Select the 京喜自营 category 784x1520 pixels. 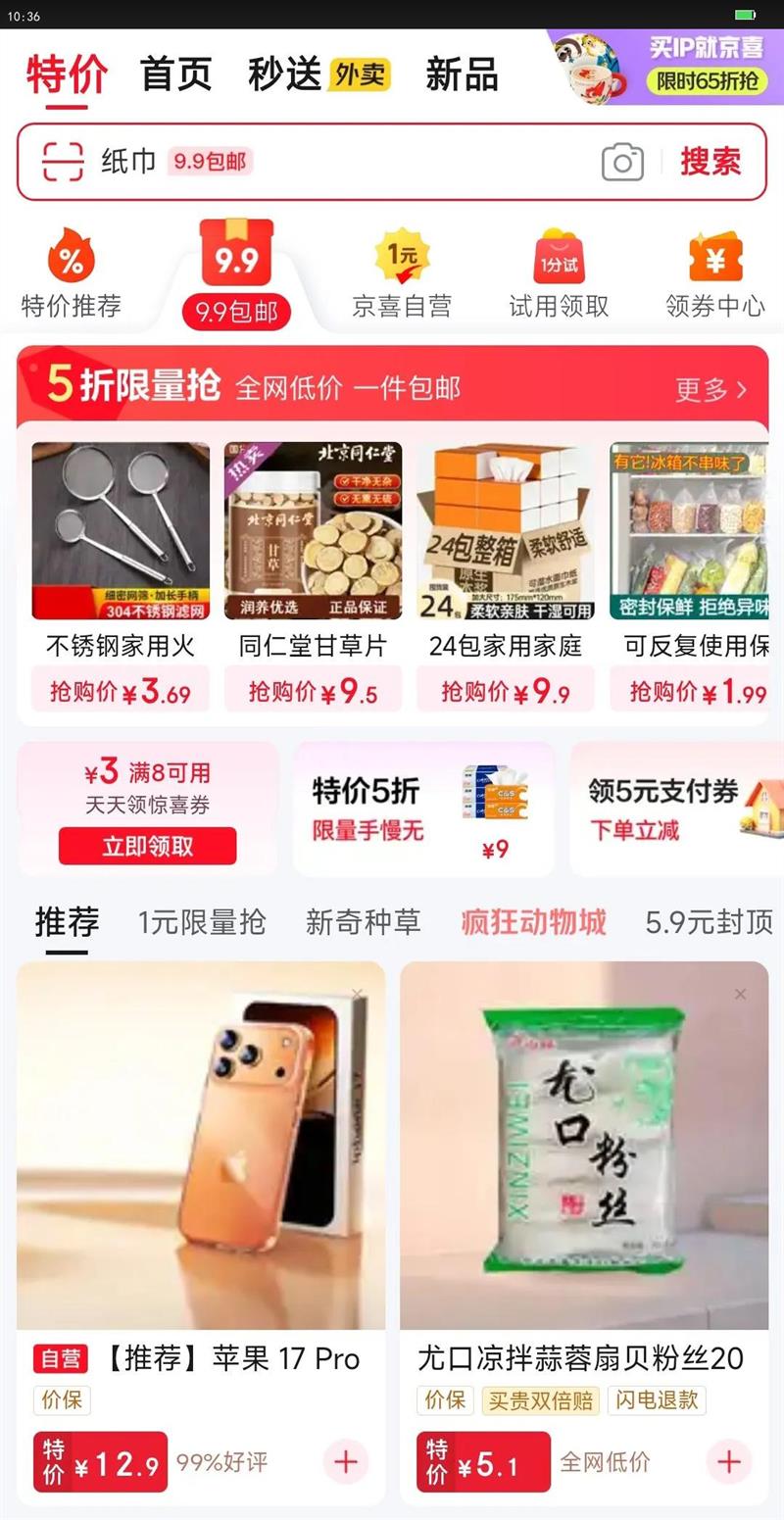402,274
